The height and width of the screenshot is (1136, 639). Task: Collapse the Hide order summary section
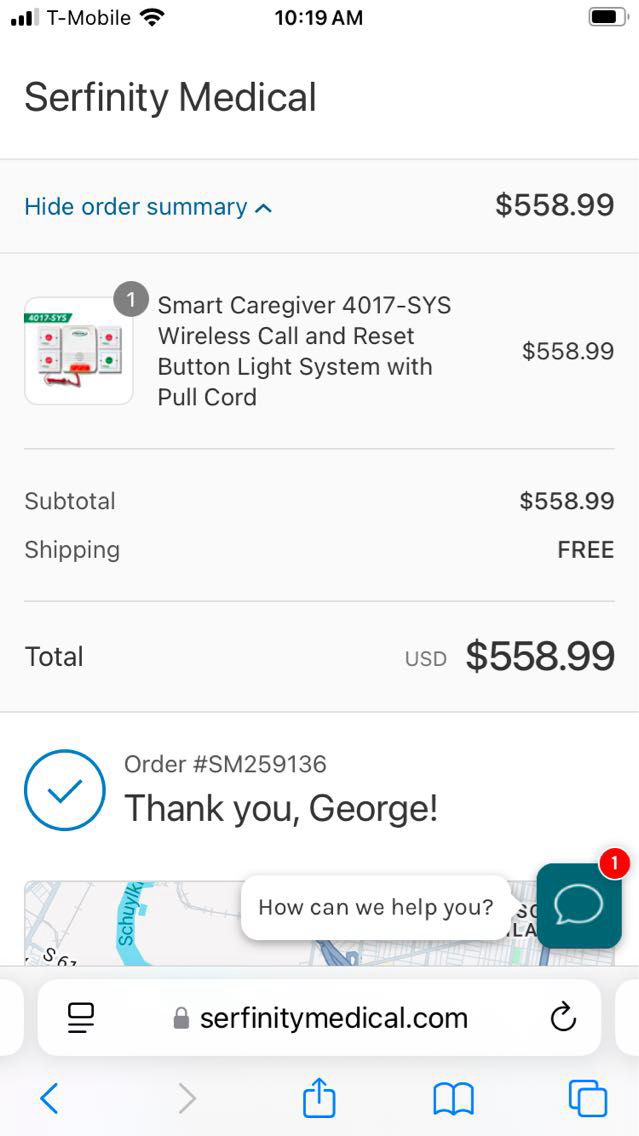(x=147, y=207)
